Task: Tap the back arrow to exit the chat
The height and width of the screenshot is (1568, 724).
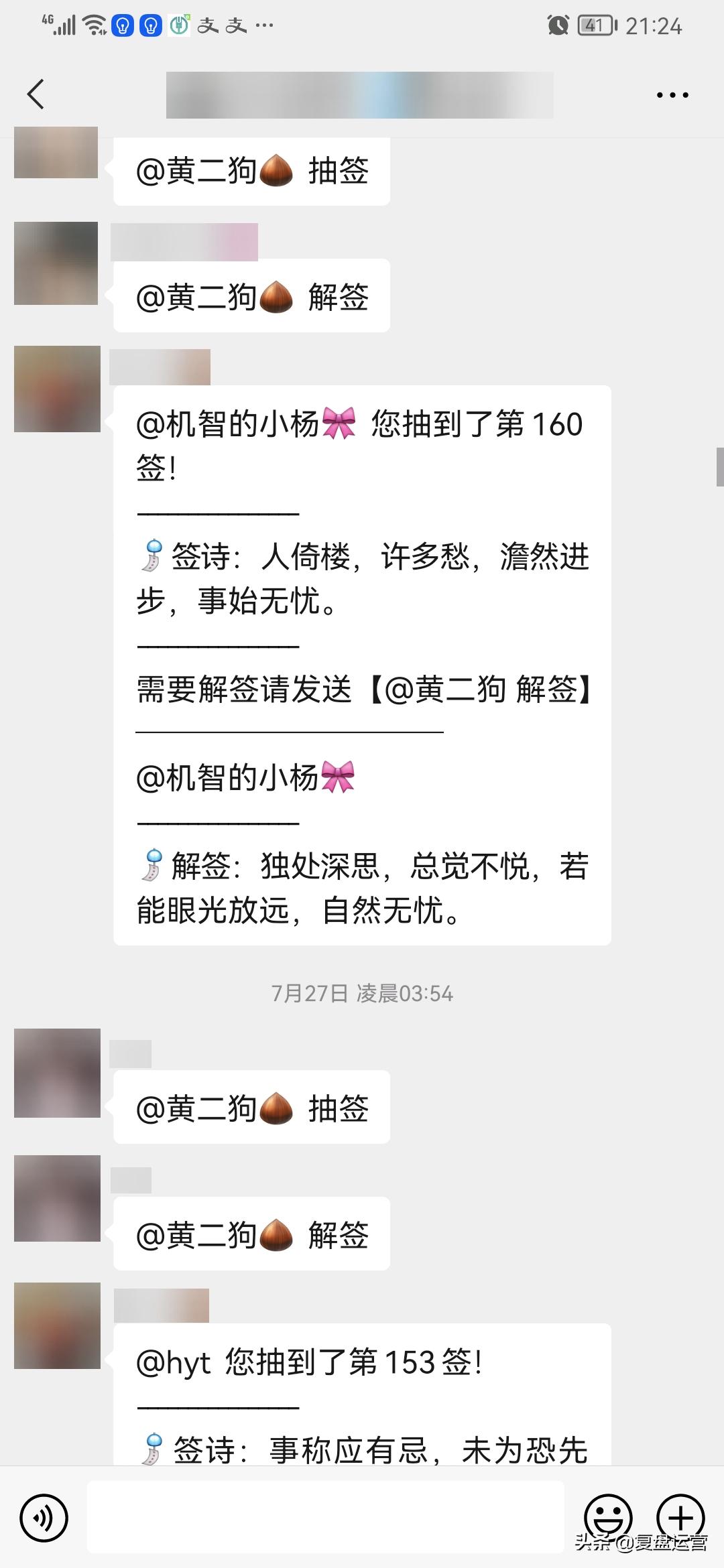Action: pos(36,94)
